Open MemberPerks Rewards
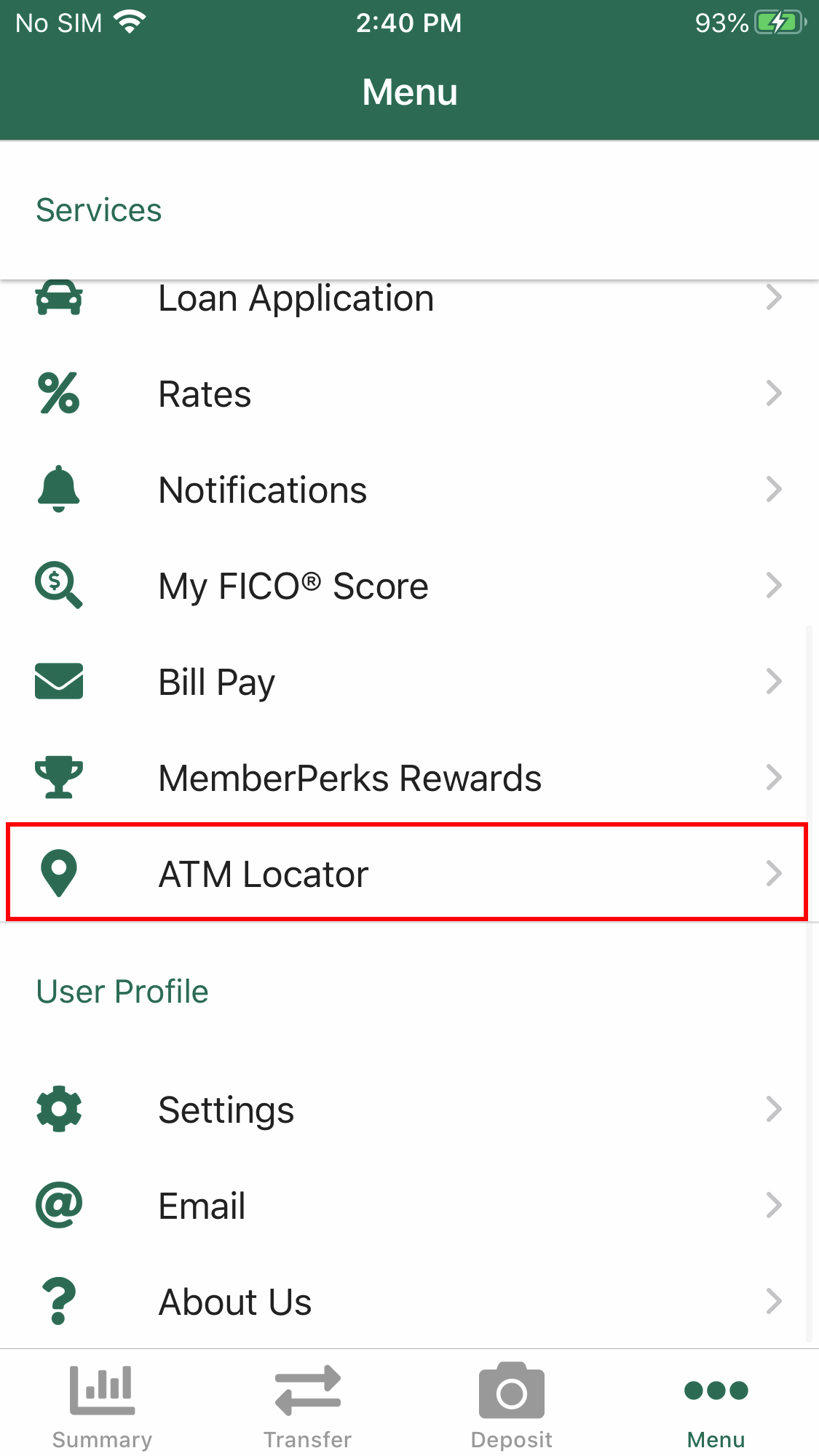Screen dimensions: 819x1456 pos(409,778)
